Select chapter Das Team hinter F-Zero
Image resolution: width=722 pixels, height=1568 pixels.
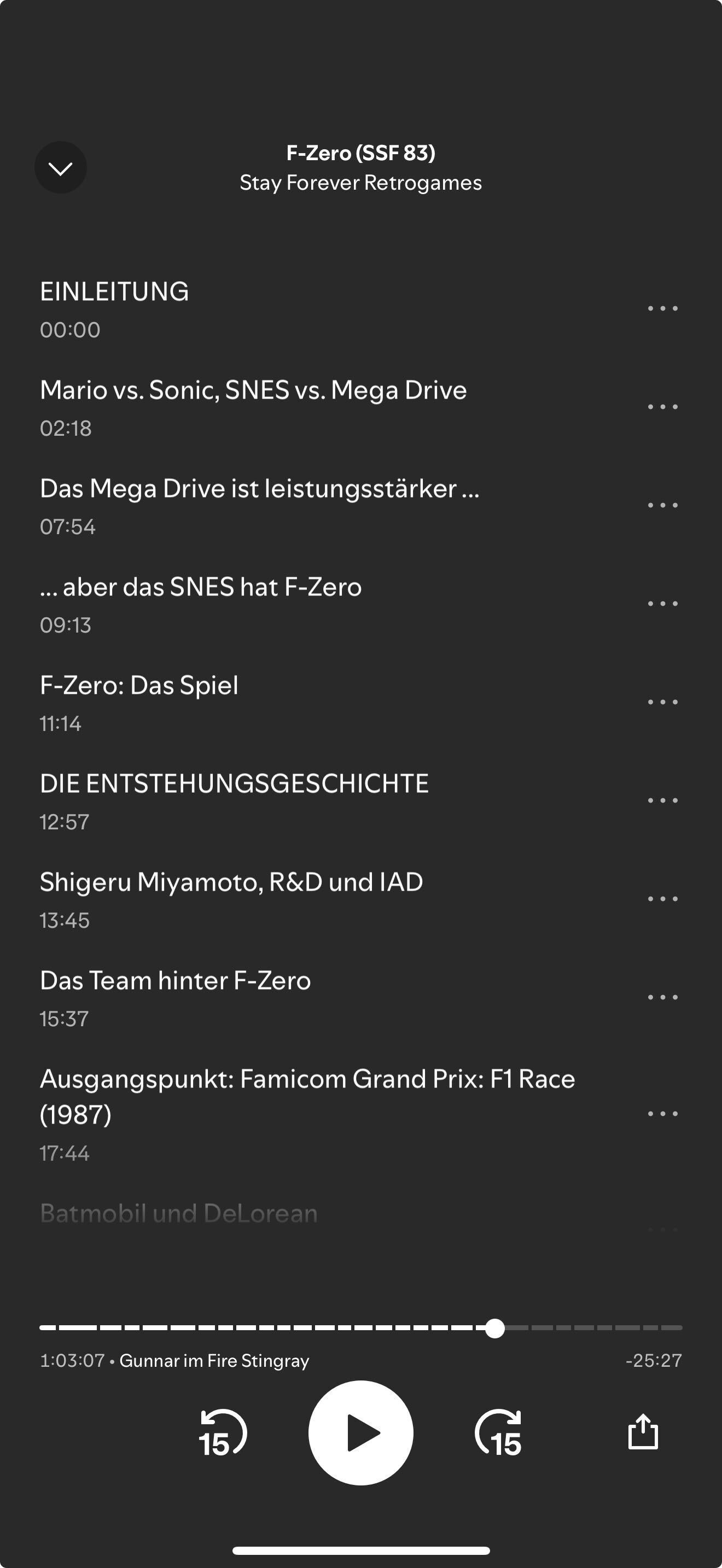[176, 981]
